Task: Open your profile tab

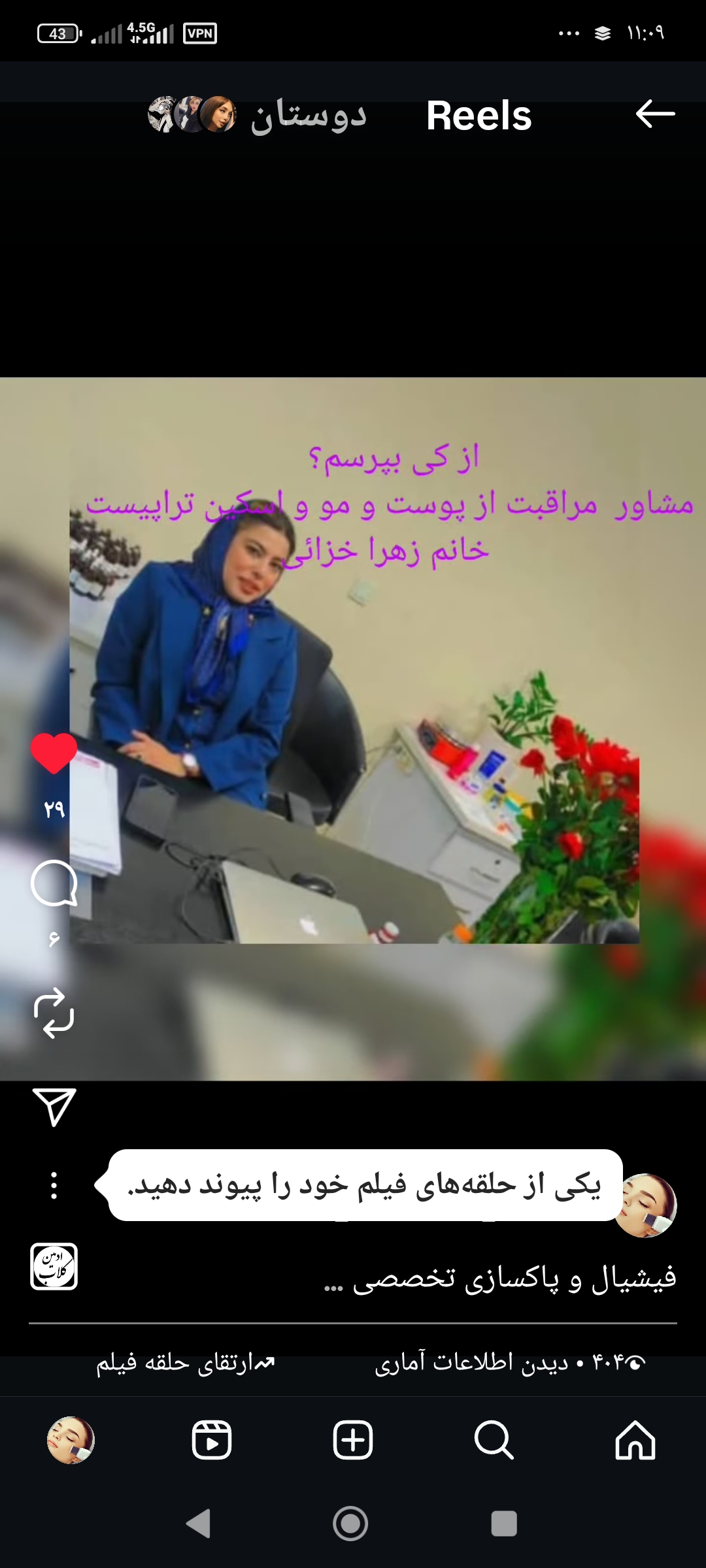Action: pyautogui.click(x=71, y=1440)
